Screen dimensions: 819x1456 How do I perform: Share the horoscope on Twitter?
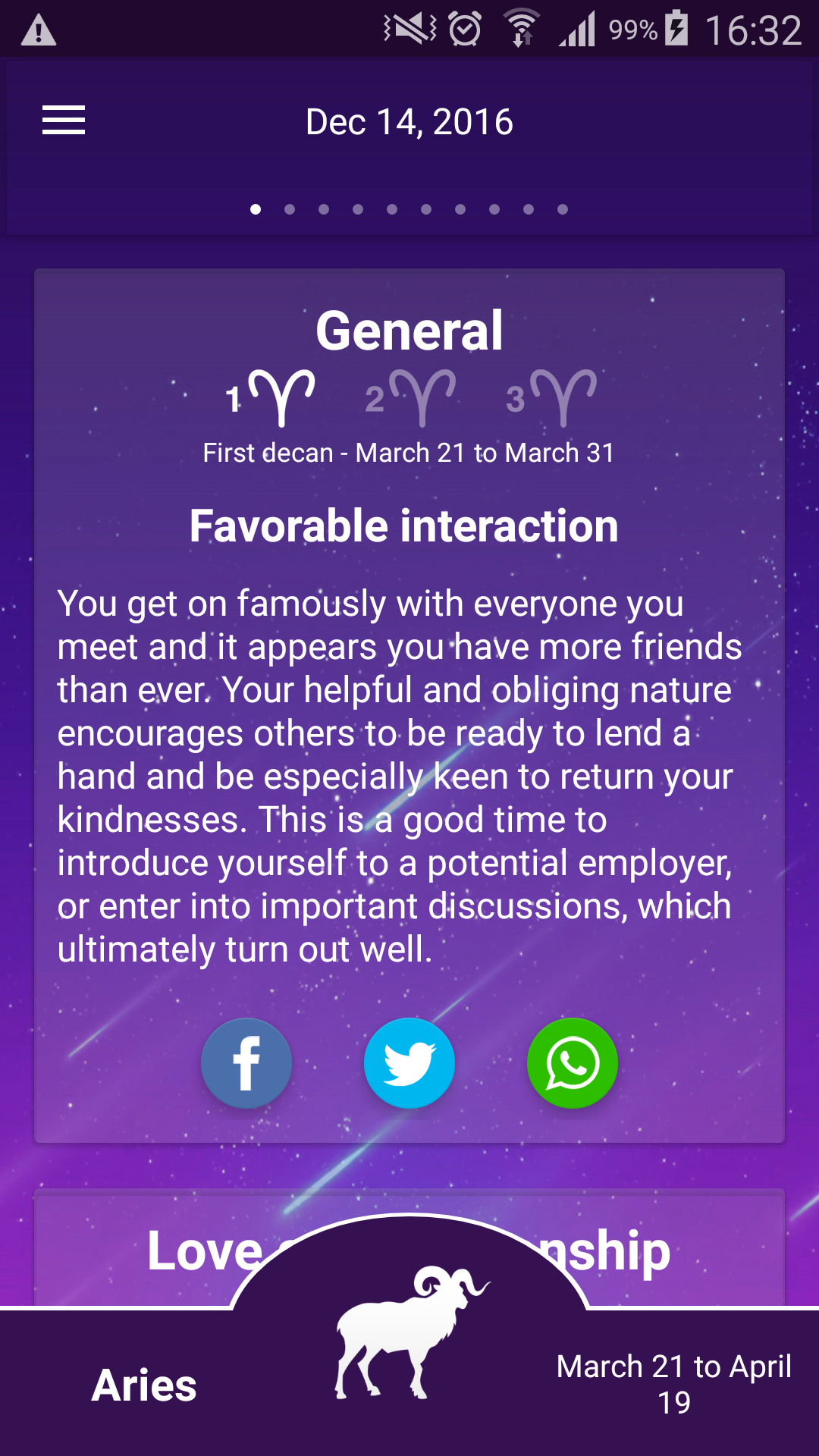click(409, 1063)
